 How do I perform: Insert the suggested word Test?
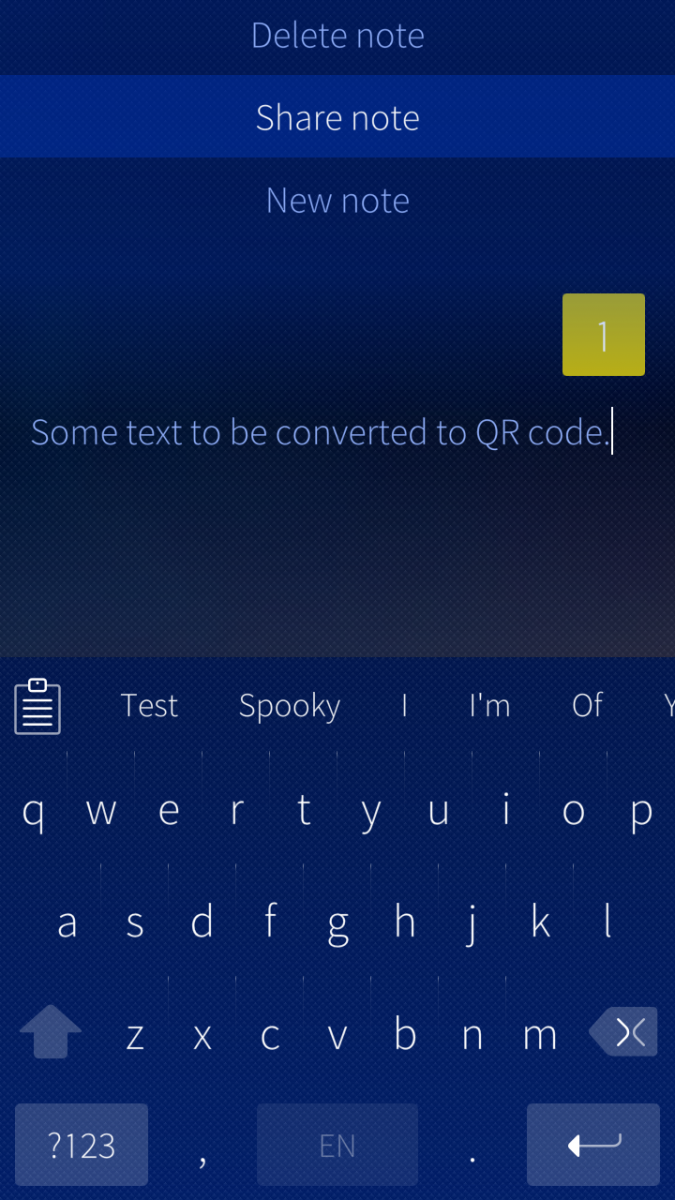click(x=149, y=706)
